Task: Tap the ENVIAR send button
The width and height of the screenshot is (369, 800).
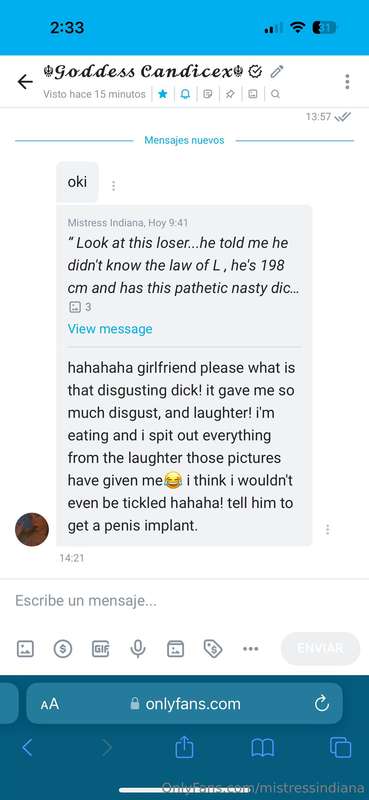Action: pos(321,648)
